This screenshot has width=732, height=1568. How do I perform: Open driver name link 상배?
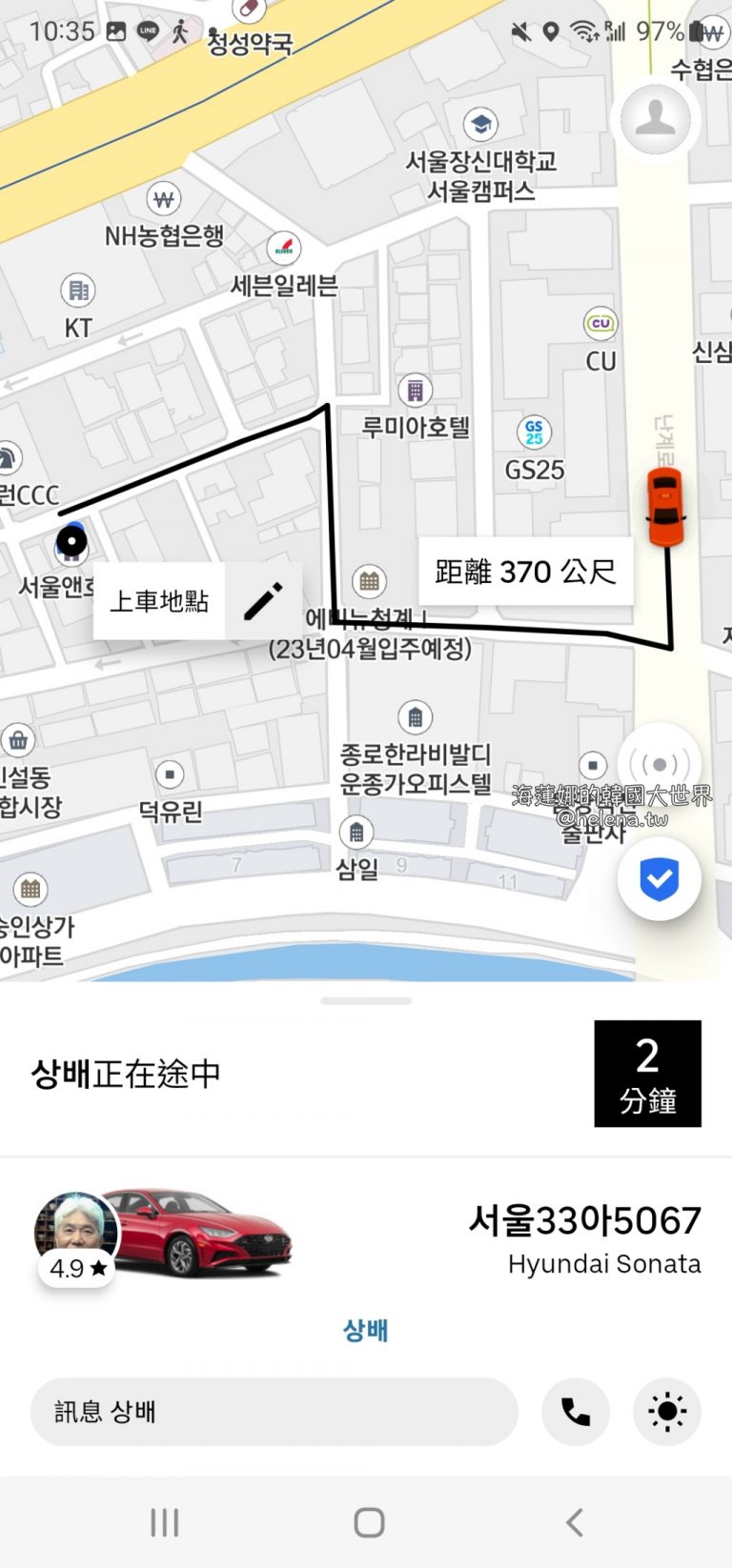[x=364, y=1326]
